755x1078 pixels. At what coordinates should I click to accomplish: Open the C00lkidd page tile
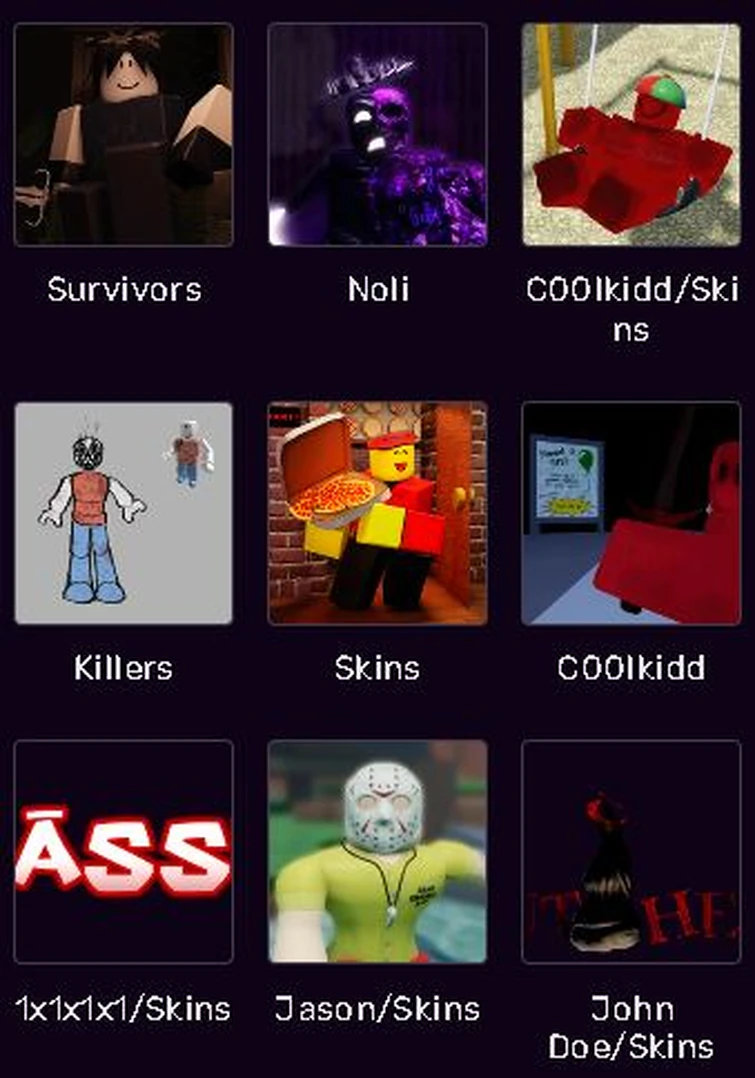[631, 513]
